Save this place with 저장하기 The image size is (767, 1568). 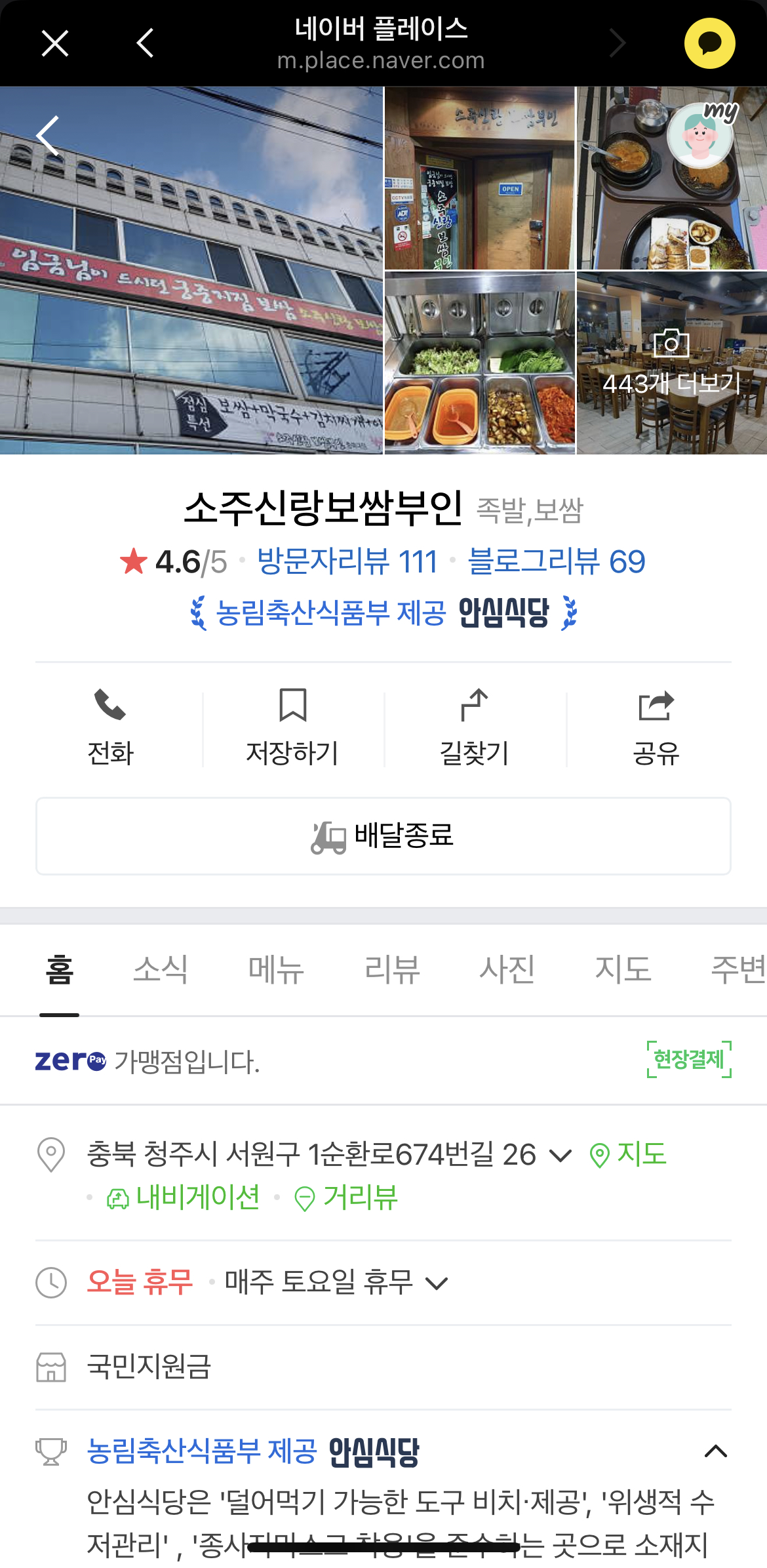pos(292,726)
